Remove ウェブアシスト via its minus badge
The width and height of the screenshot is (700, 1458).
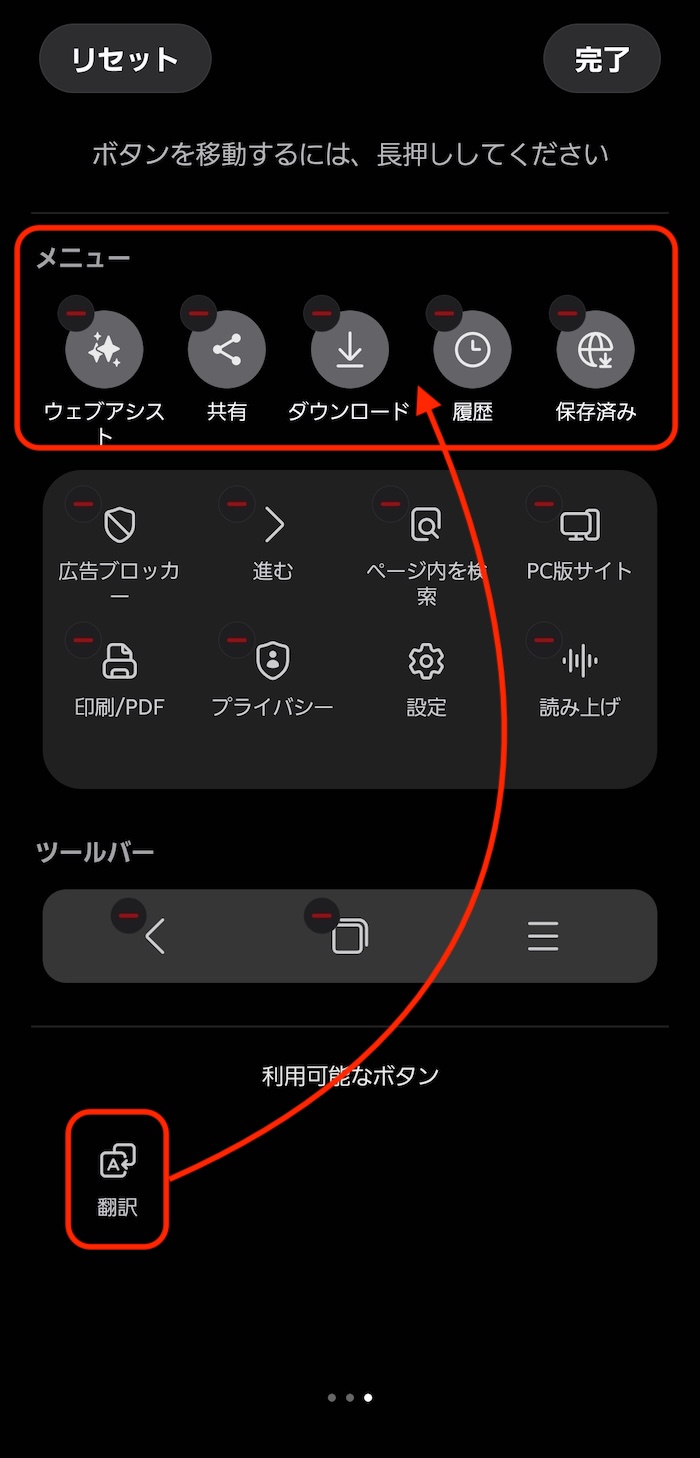coord(76,314)
